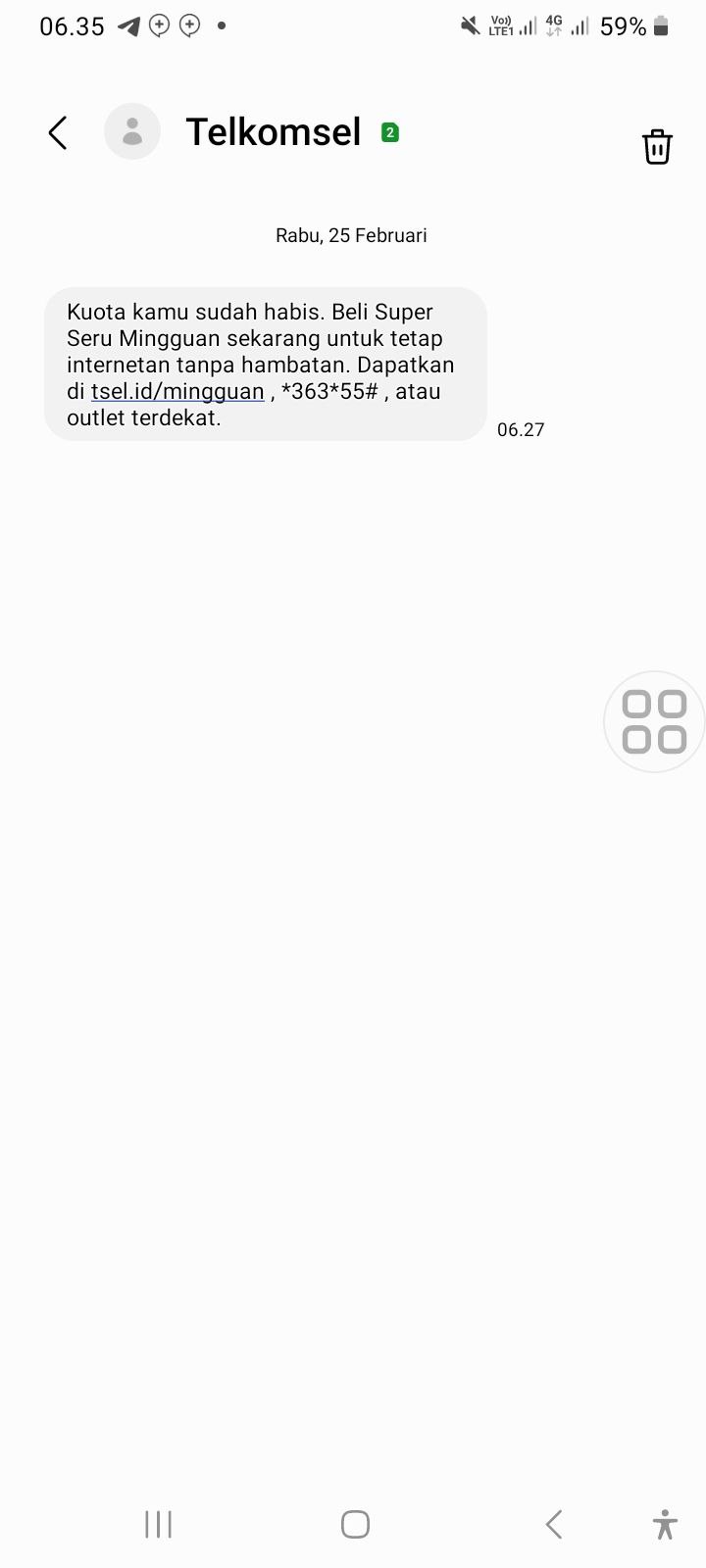Open the tsel.id/mingguan link
This screenshot has width=706, height=1568.
177,392
